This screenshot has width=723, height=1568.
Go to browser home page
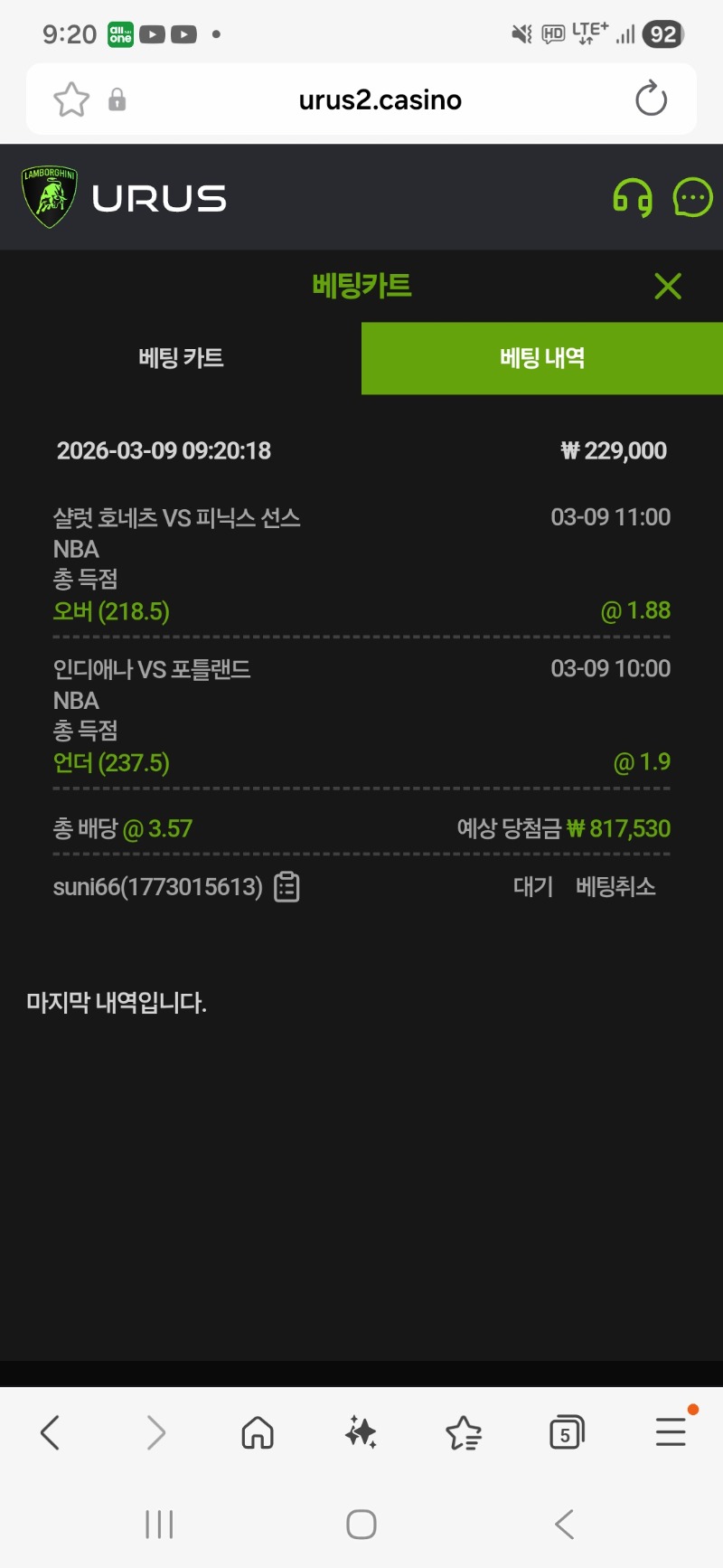click(258, 1432)
